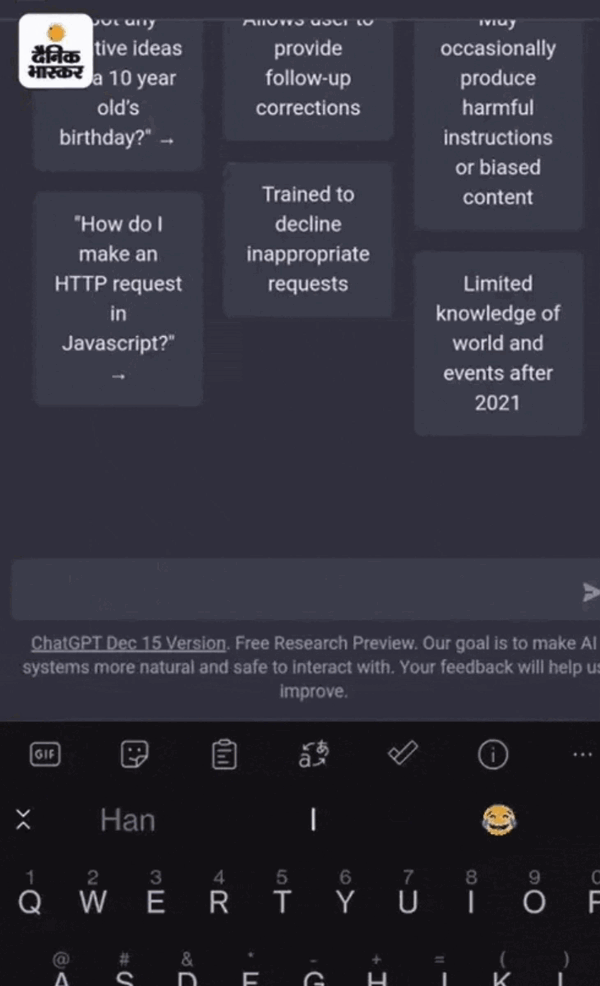This screenshot has height=986, width=600.
Task: Open the keyboard GIF picker
Action: pyautogui.click(x=45, y=754)
